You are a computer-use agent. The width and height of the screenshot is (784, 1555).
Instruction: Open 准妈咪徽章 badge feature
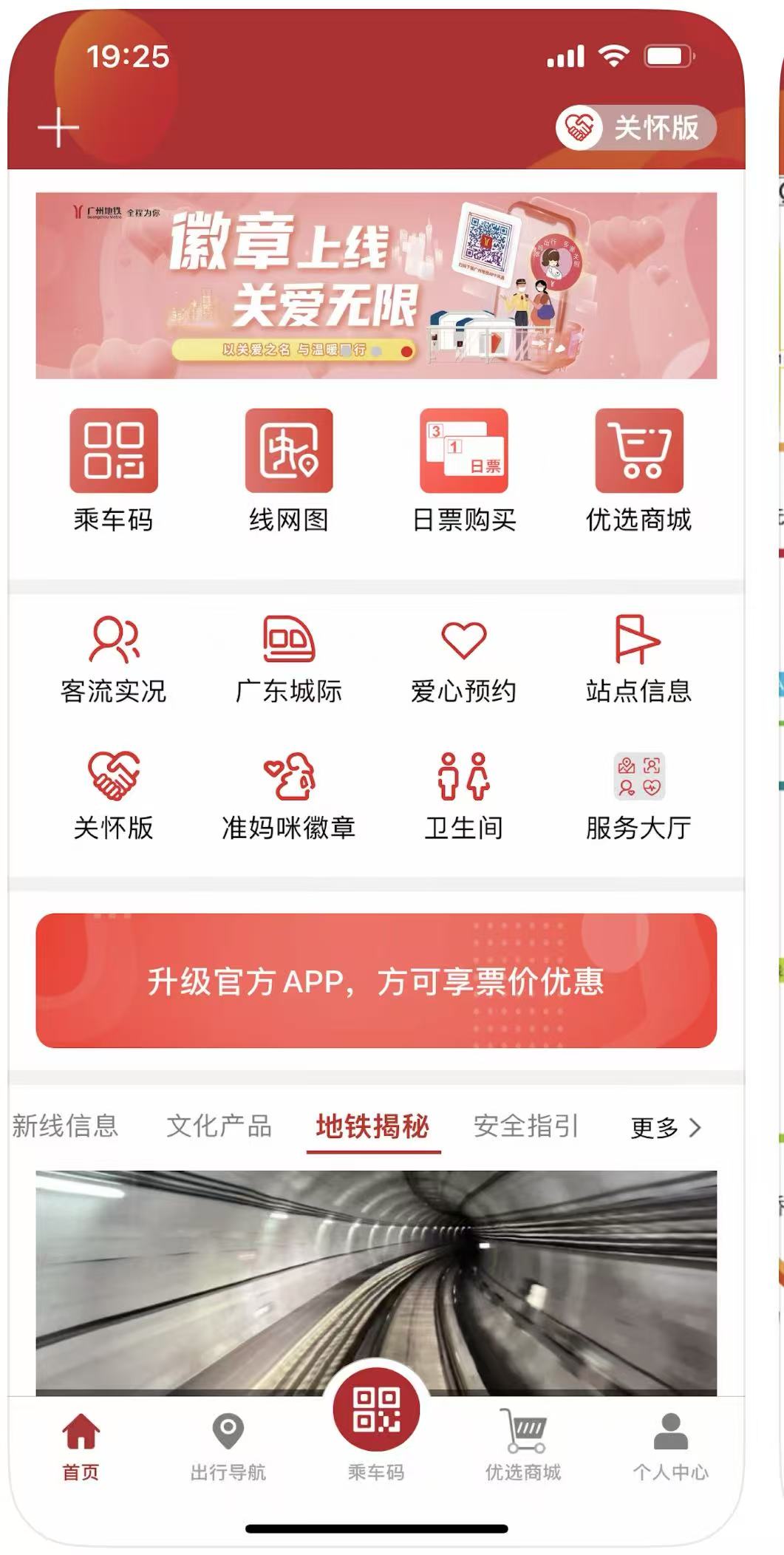click(x=289, y=795)
